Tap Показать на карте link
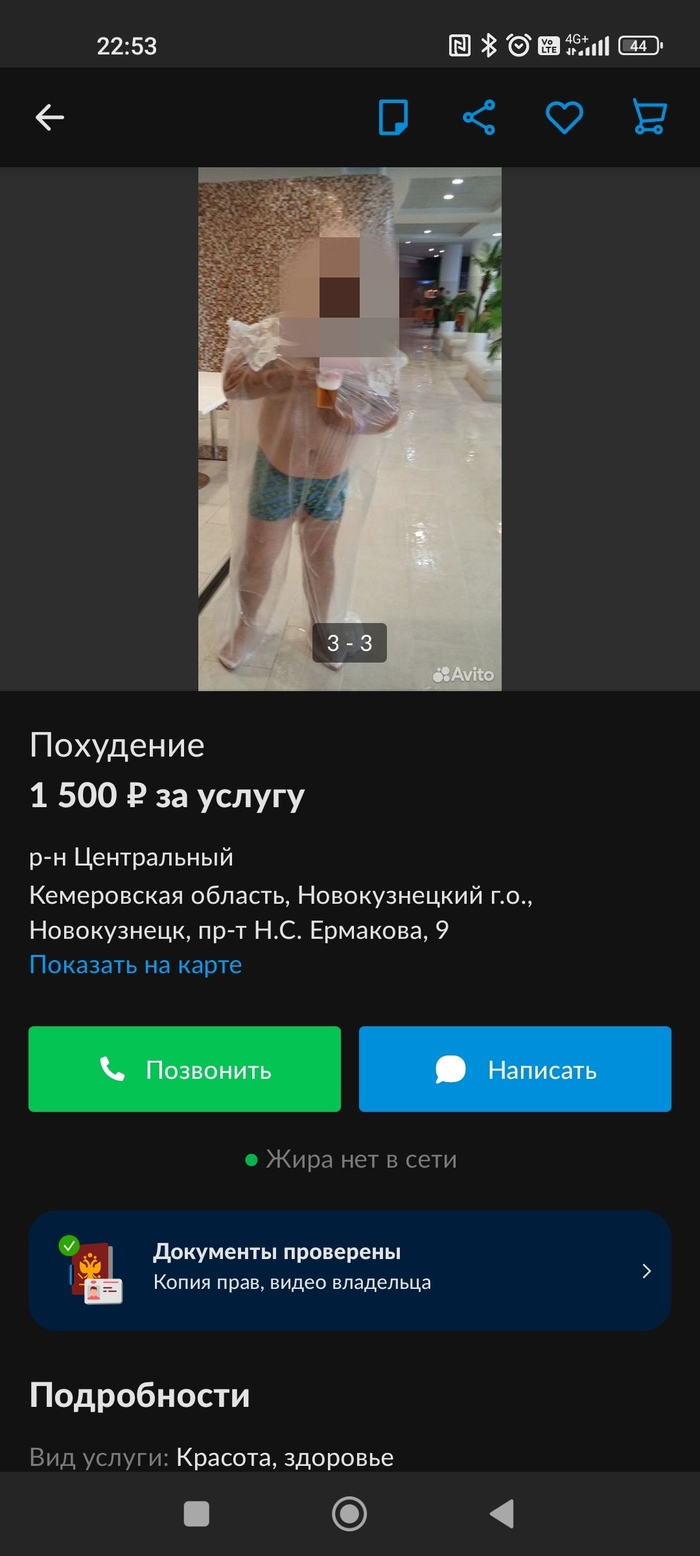Screen dimensions: 700x1556 (x=135, y=965)
